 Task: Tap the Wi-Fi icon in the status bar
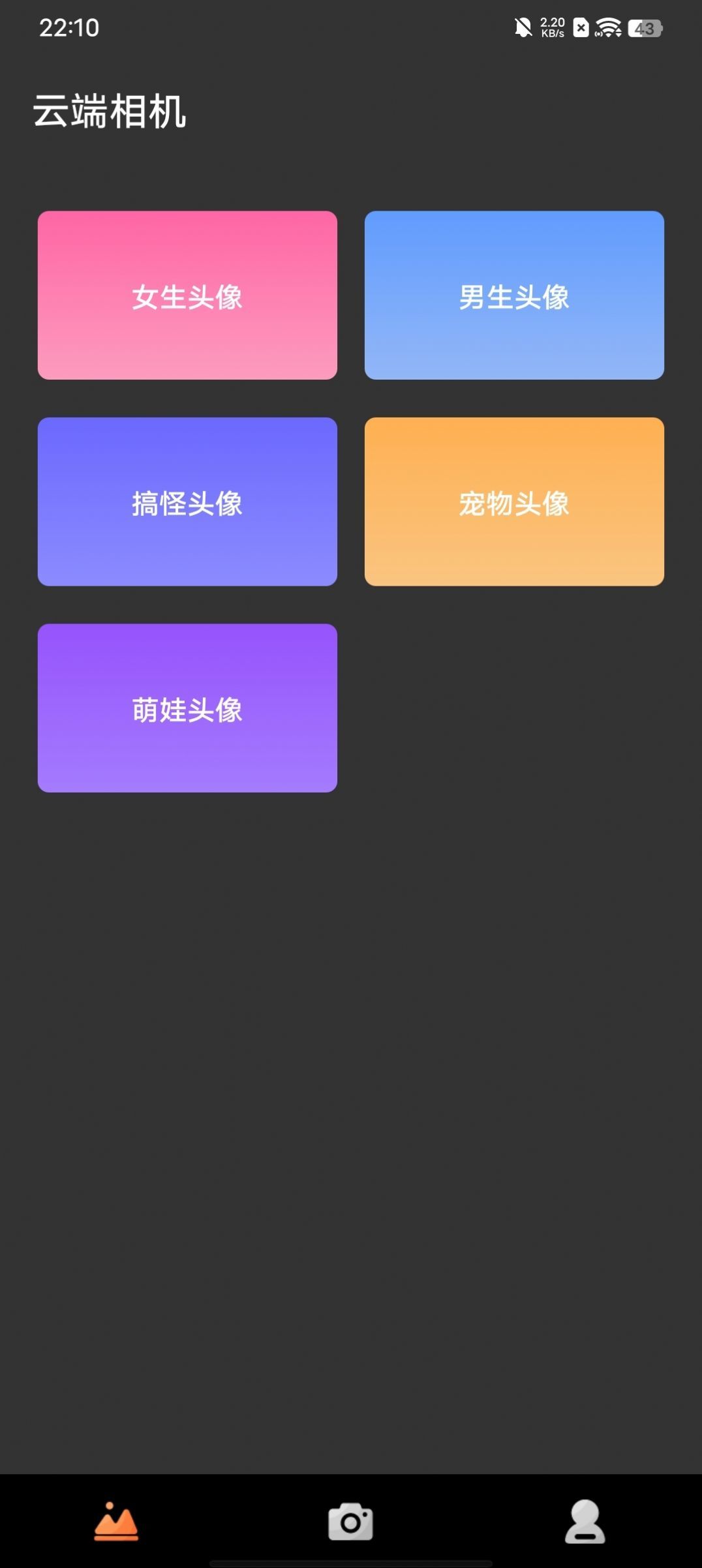coord(609,27)
